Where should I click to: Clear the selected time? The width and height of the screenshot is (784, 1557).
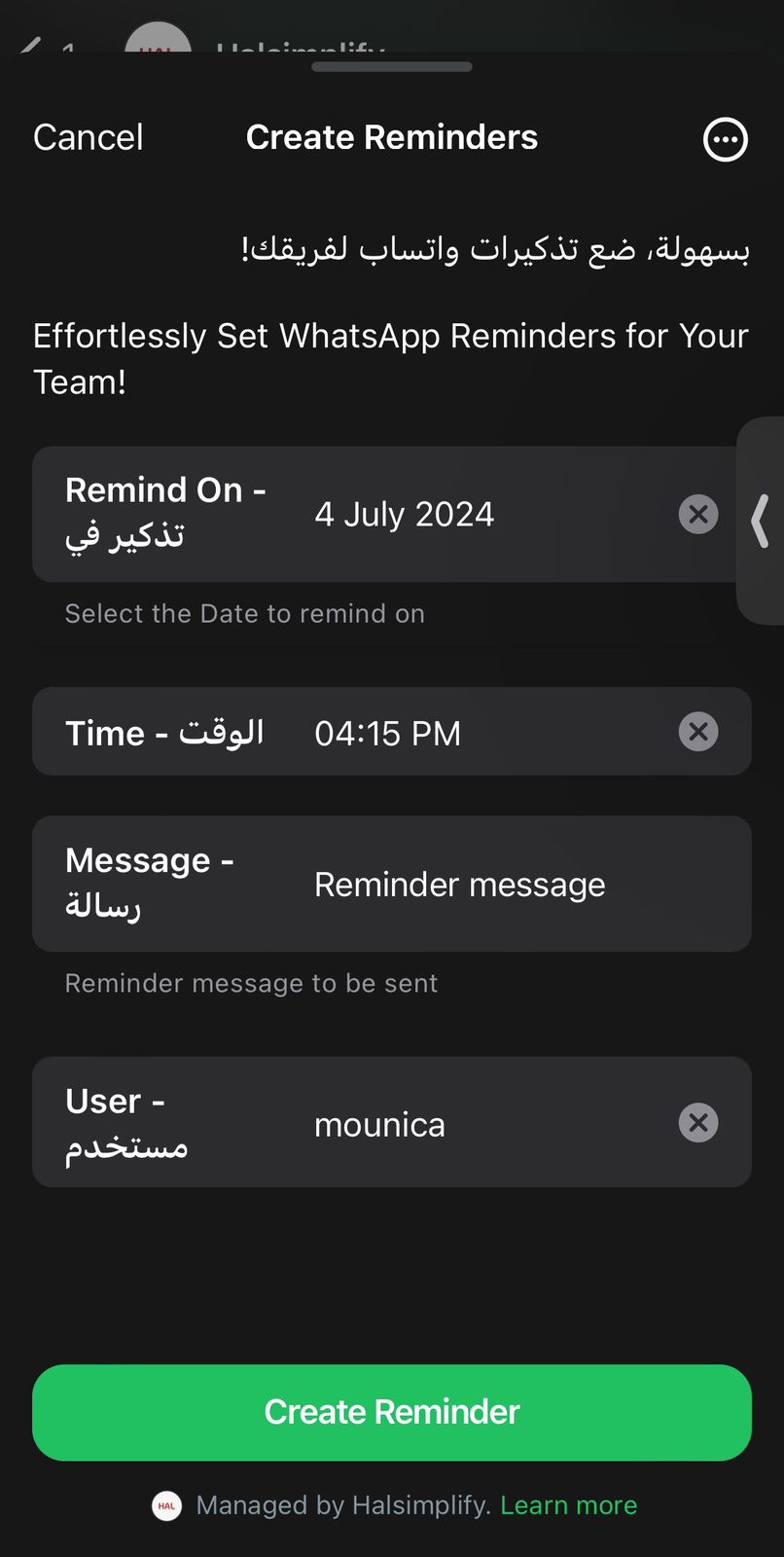tap(697, 732)
